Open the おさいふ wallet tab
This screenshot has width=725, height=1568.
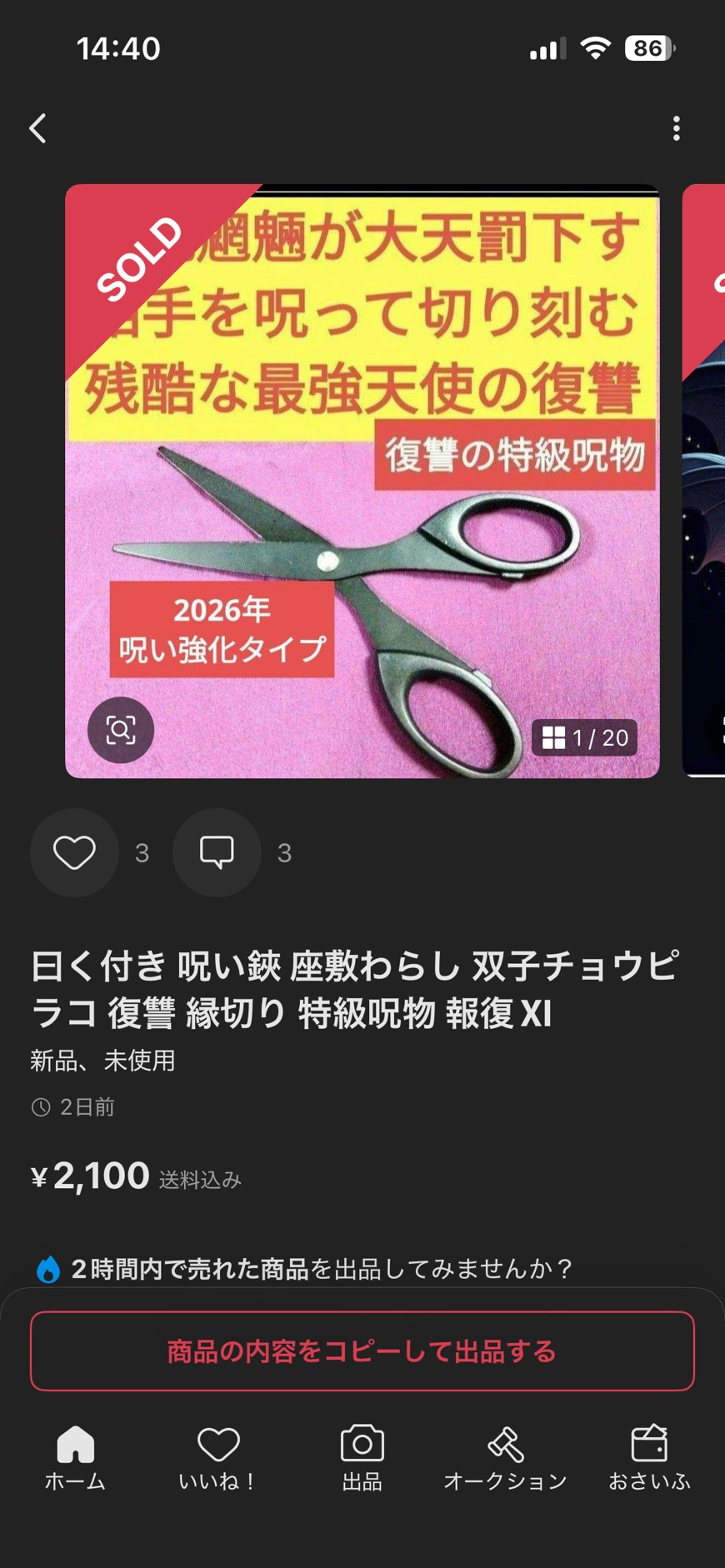[649, 1456]
